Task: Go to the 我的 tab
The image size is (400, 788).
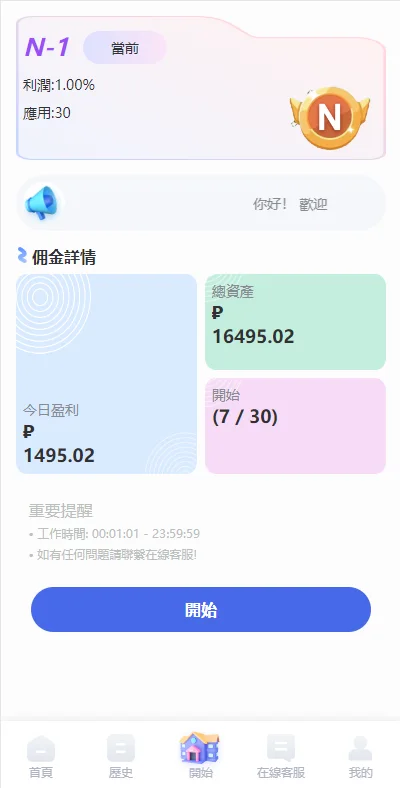Action: coord(360,756)
